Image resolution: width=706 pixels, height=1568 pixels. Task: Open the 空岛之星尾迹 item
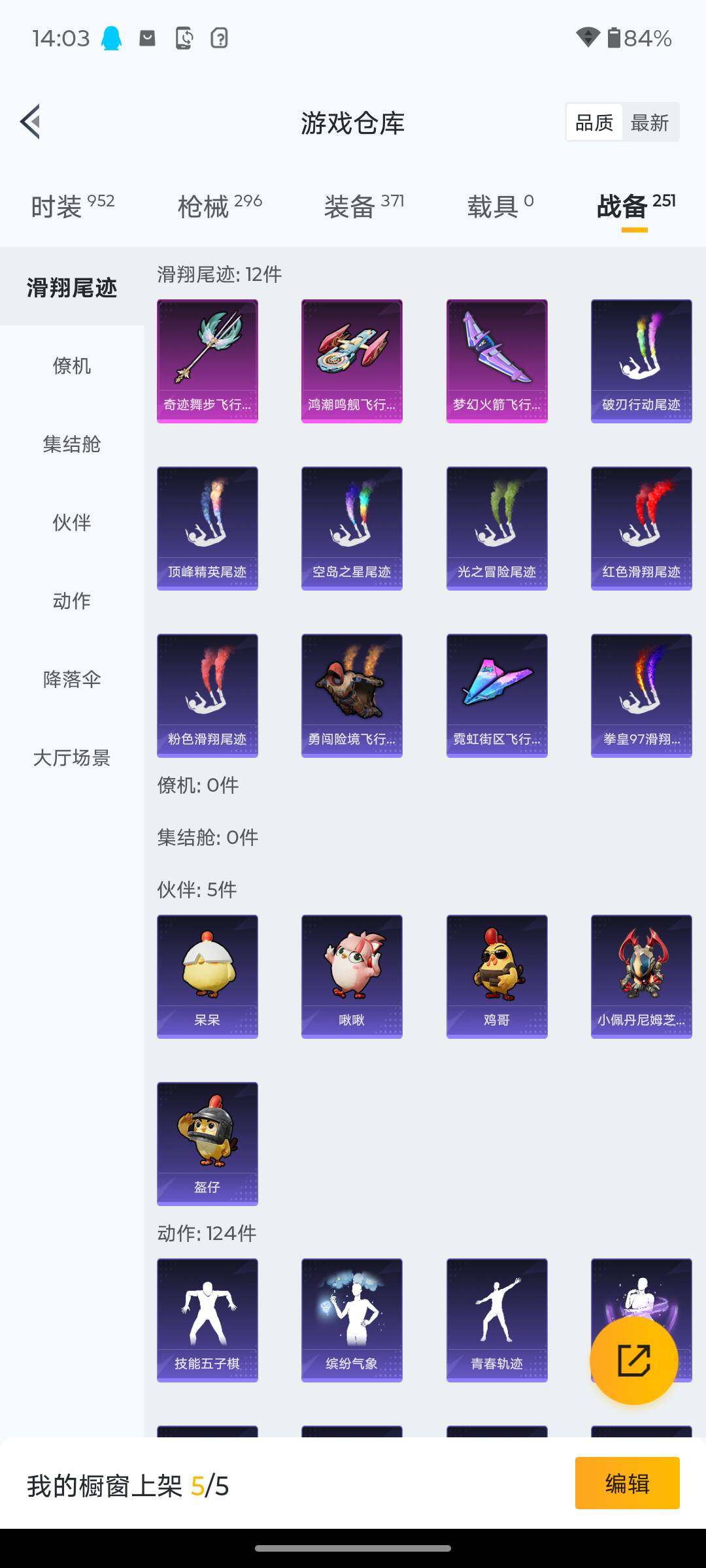click(352, 528)
